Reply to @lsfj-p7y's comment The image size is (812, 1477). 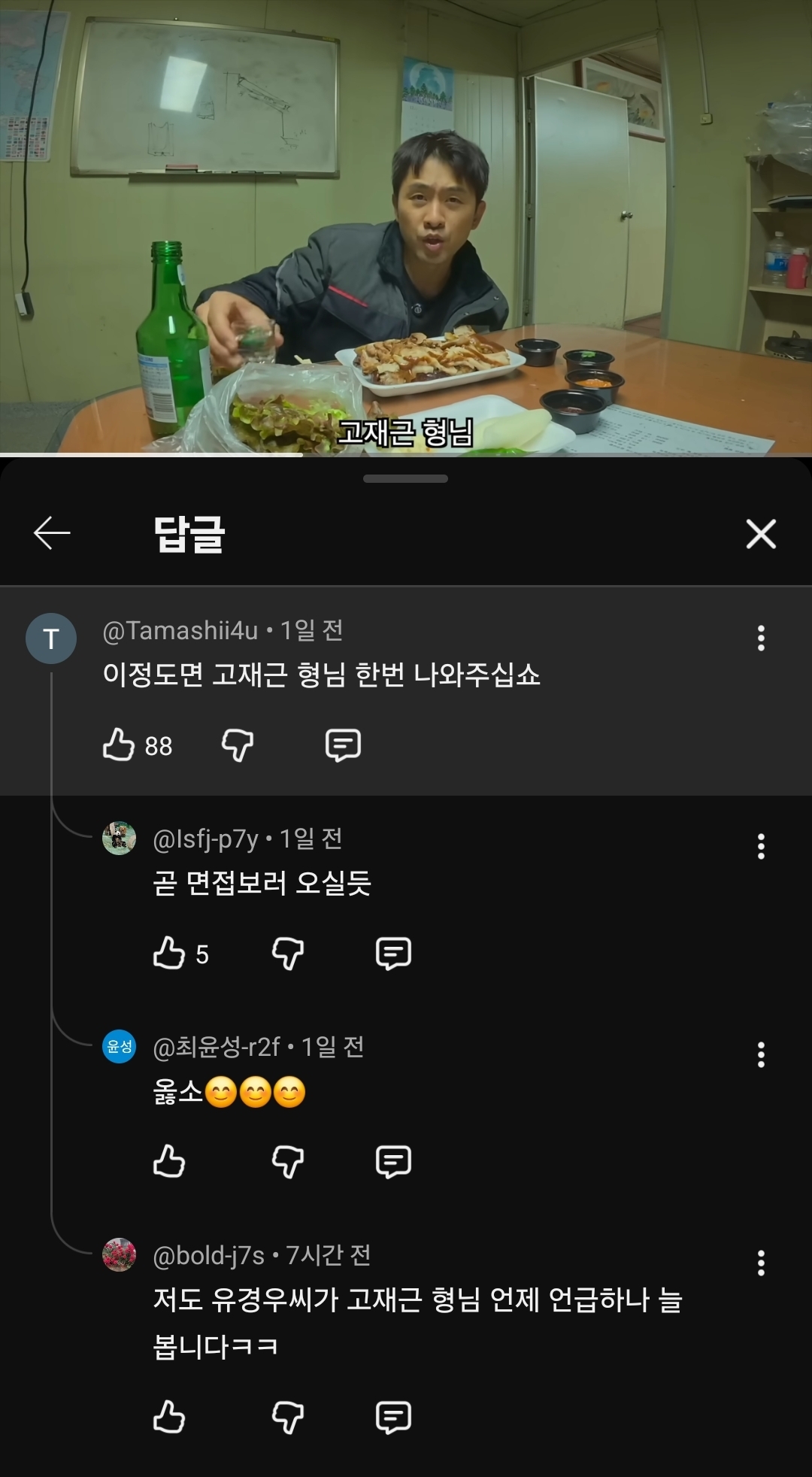[x=393, y=954]
